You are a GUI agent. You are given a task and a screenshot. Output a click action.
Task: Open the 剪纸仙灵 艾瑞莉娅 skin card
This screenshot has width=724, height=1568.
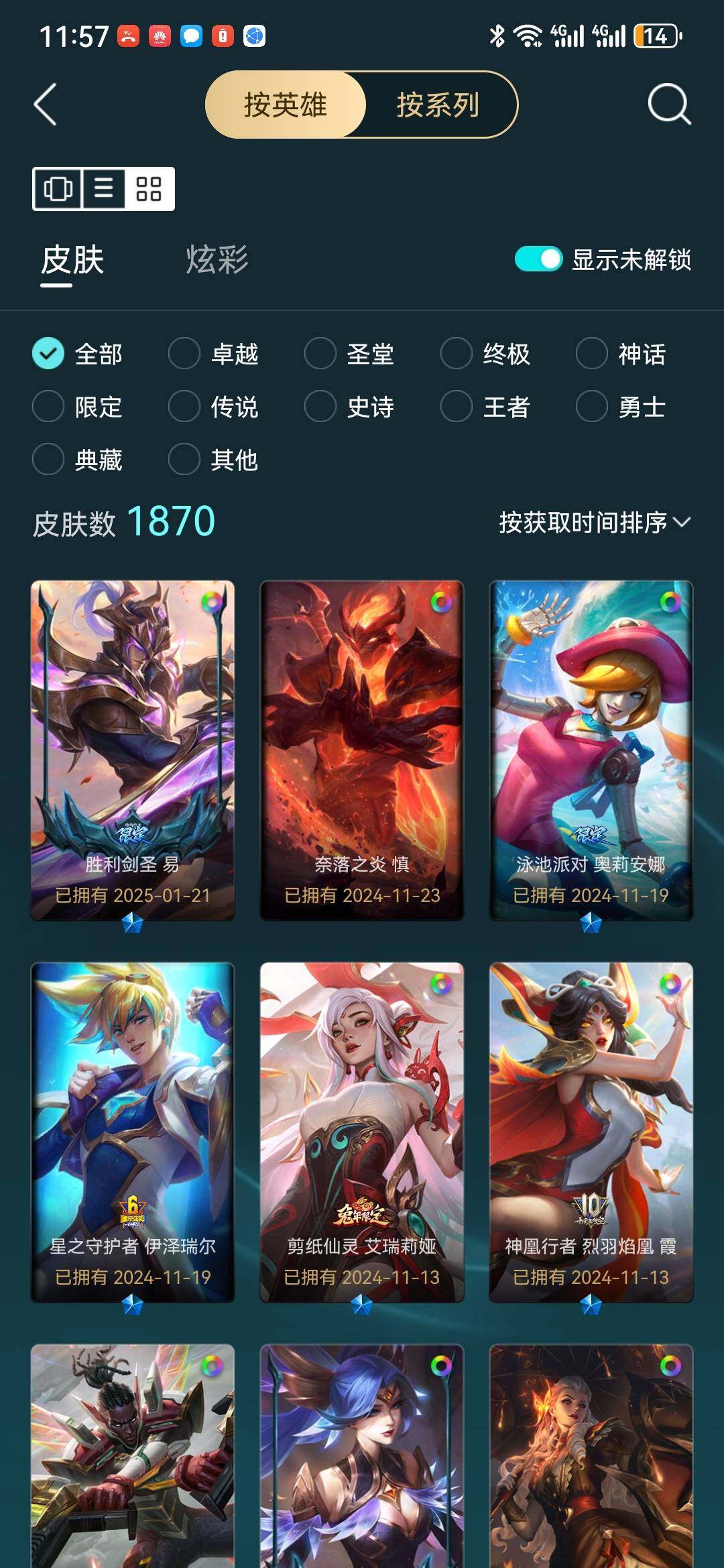coord(362,1131)
